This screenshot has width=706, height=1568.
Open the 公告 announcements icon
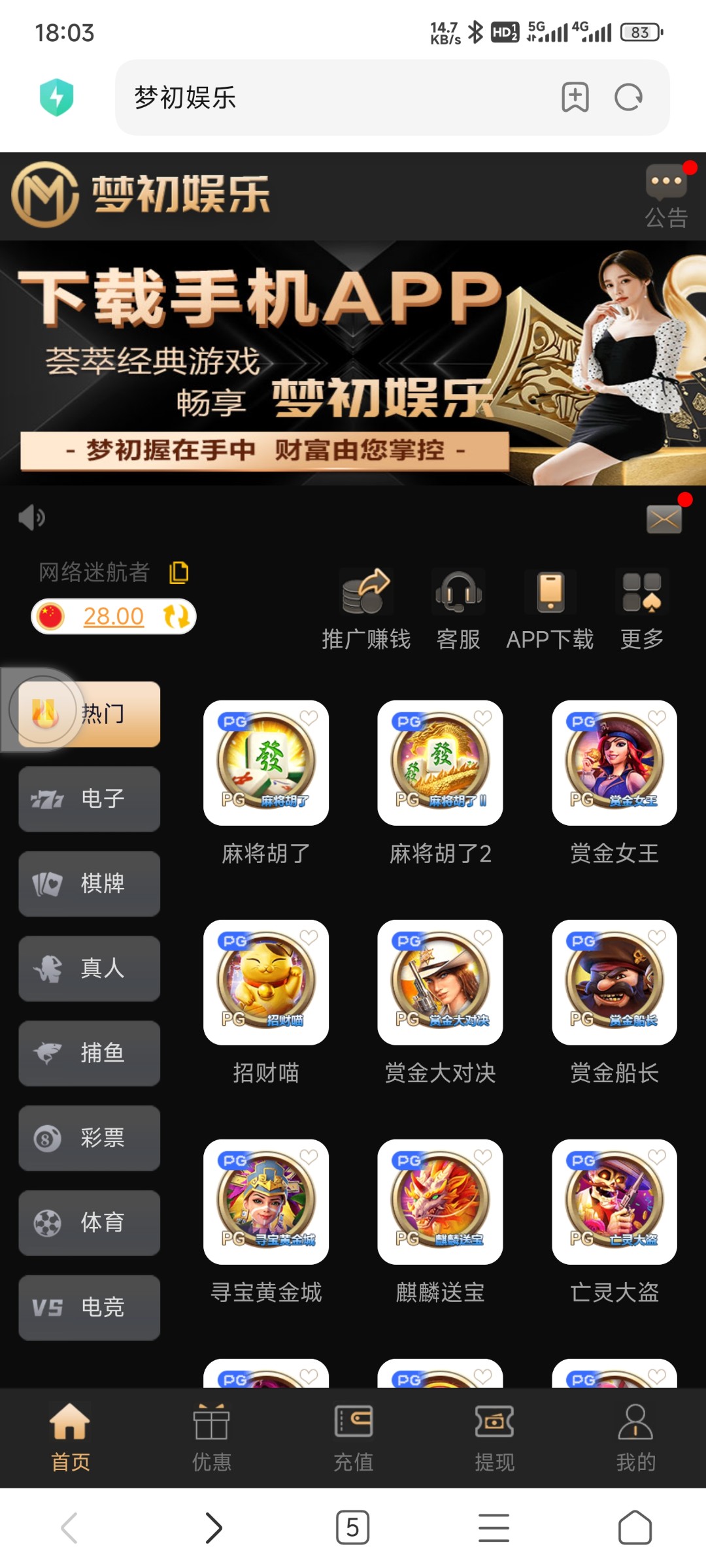point(666,195)
